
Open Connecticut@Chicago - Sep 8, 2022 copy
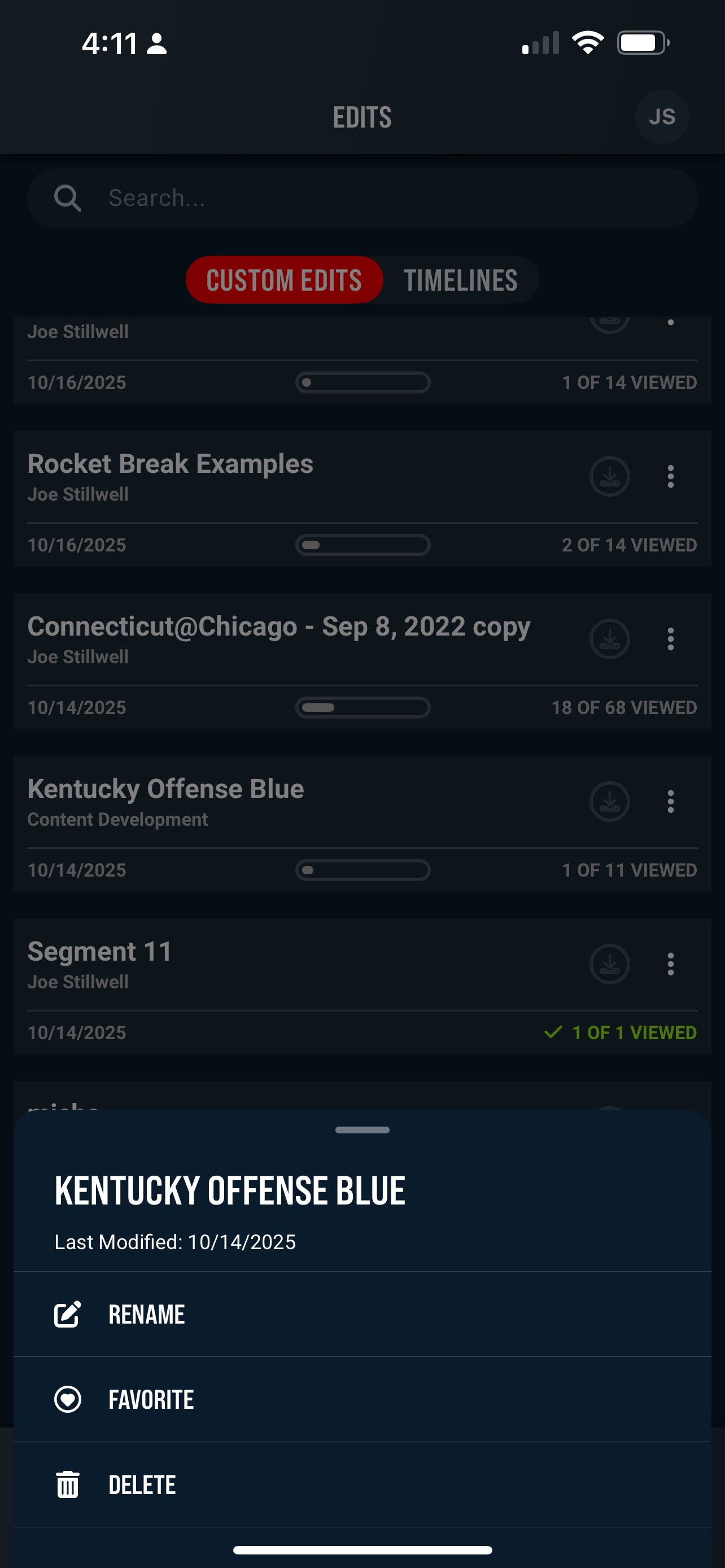[x=279, y=627]
